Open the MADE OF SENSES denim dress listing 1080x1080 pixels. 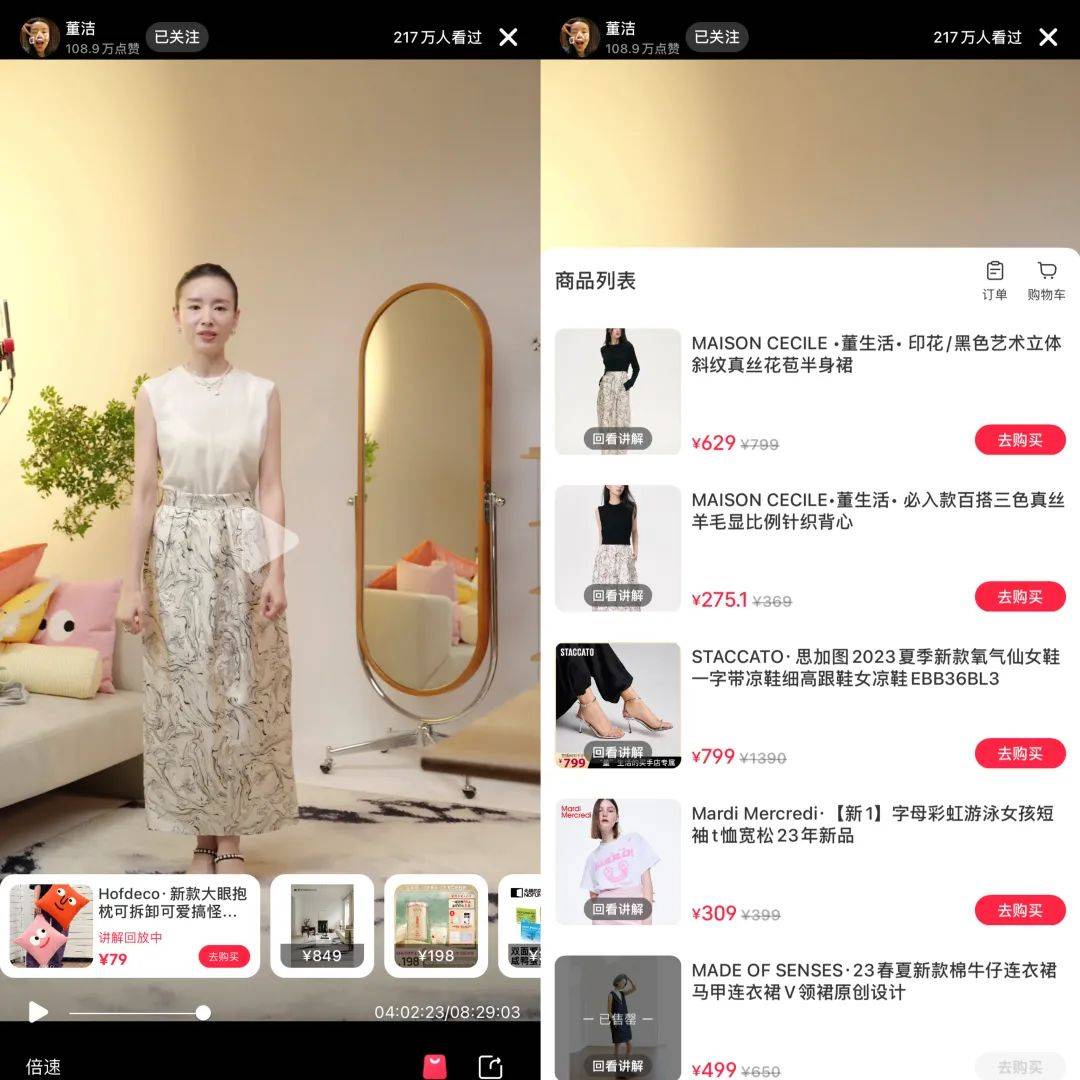pos(872,981)
